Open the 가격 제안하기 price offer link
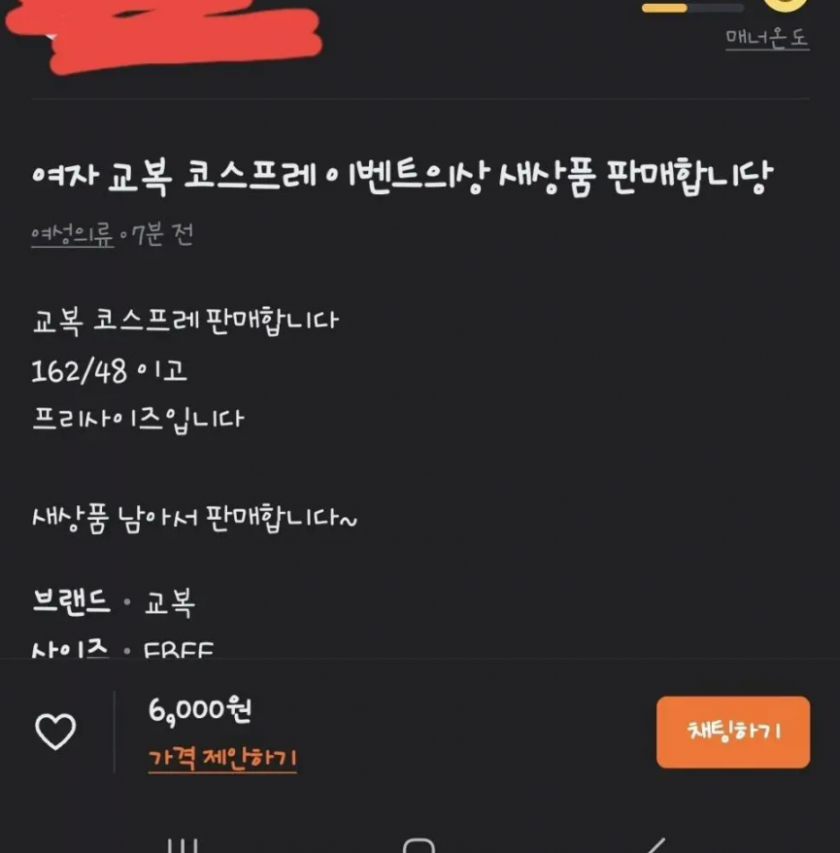 pos(223,758)
